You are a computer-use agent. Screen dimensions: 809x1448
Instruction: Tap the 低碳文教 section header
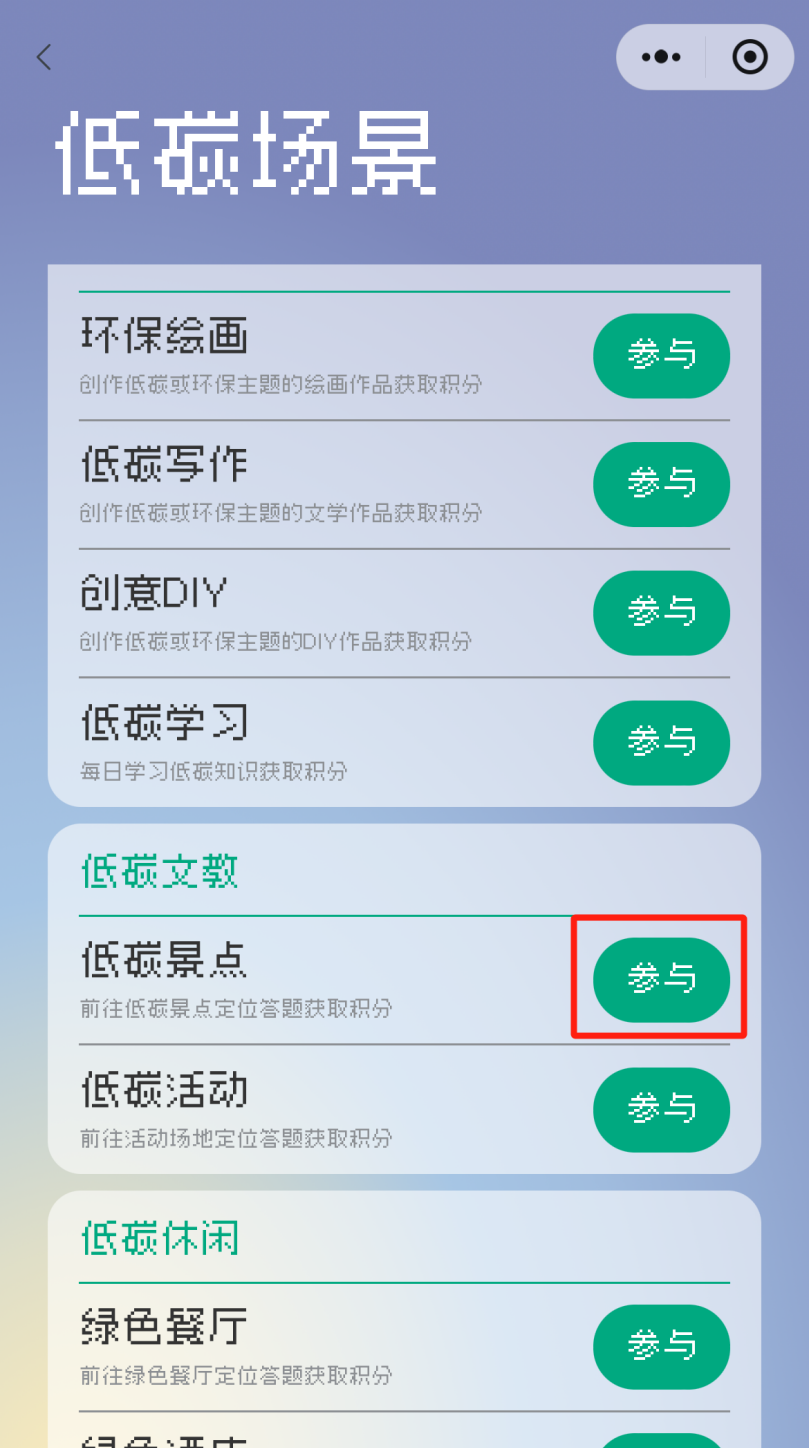(158, 870)
